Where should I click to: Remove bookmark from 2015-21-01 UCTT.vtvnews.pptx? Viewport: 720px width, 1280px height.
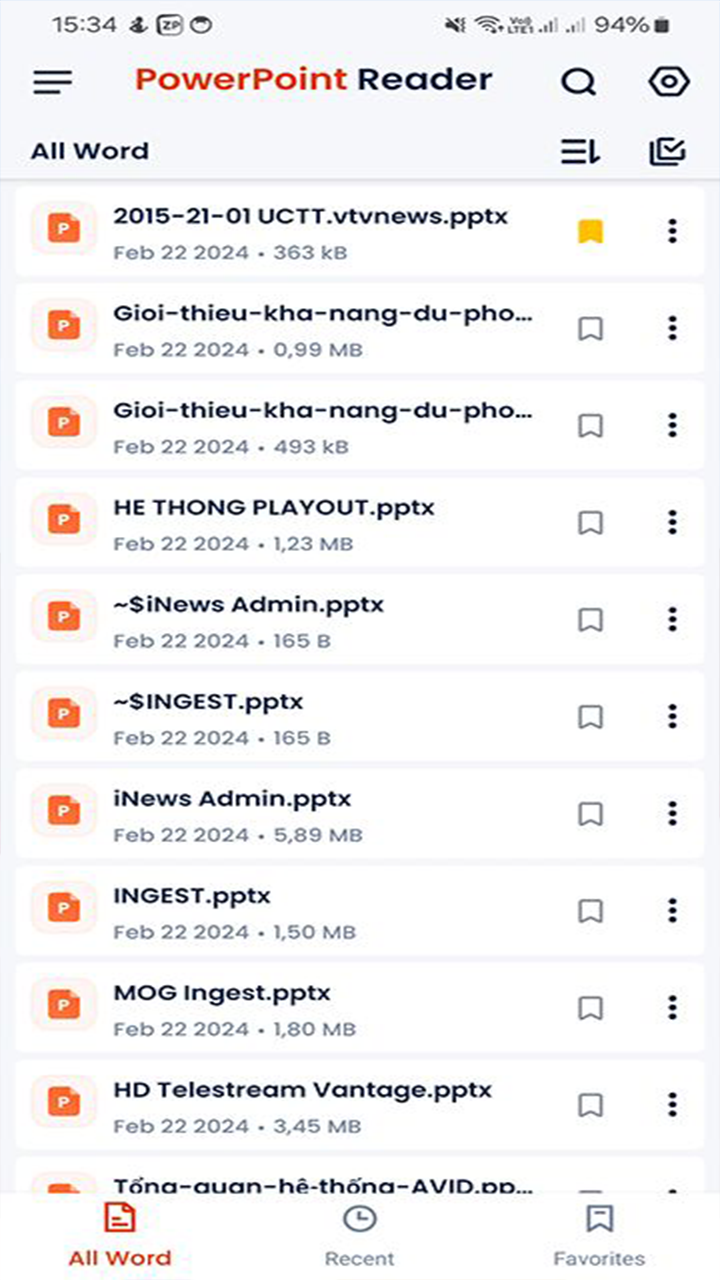[x=591, y=232]
